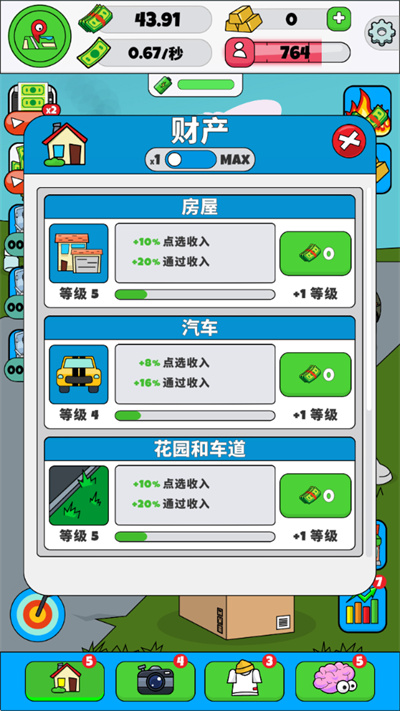Open the settings gear
The image size is (400, 711).
(382, 32)
